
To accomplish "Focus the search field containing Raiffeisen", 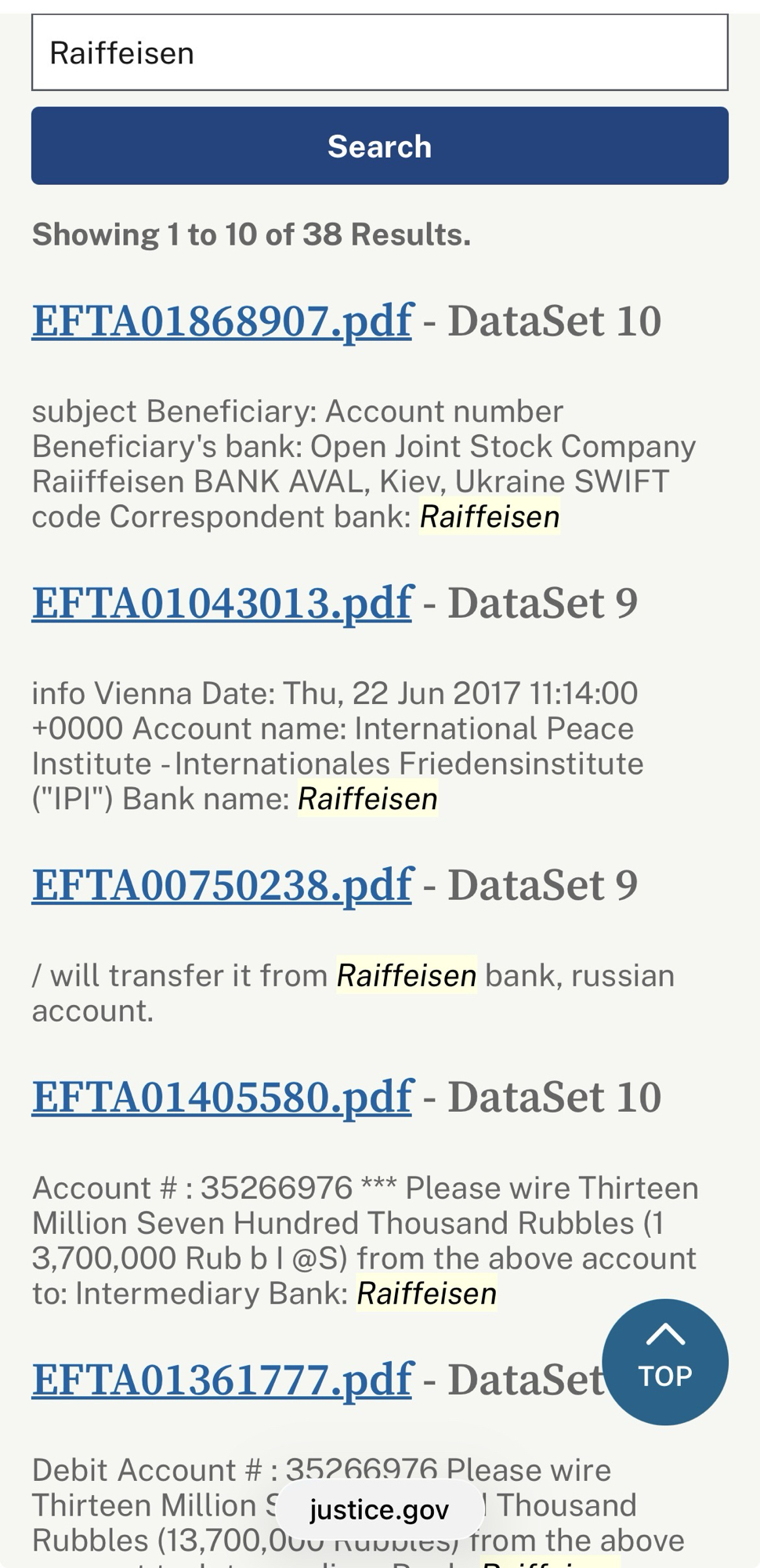I will [x=379, y=53].
